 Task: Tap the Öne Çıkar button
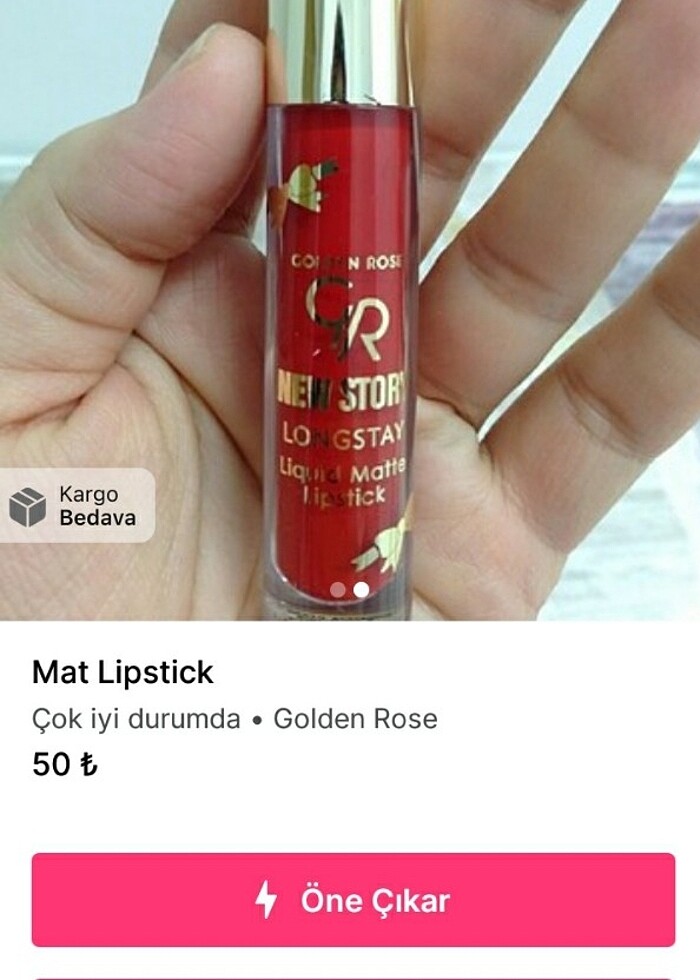(353, 899)
